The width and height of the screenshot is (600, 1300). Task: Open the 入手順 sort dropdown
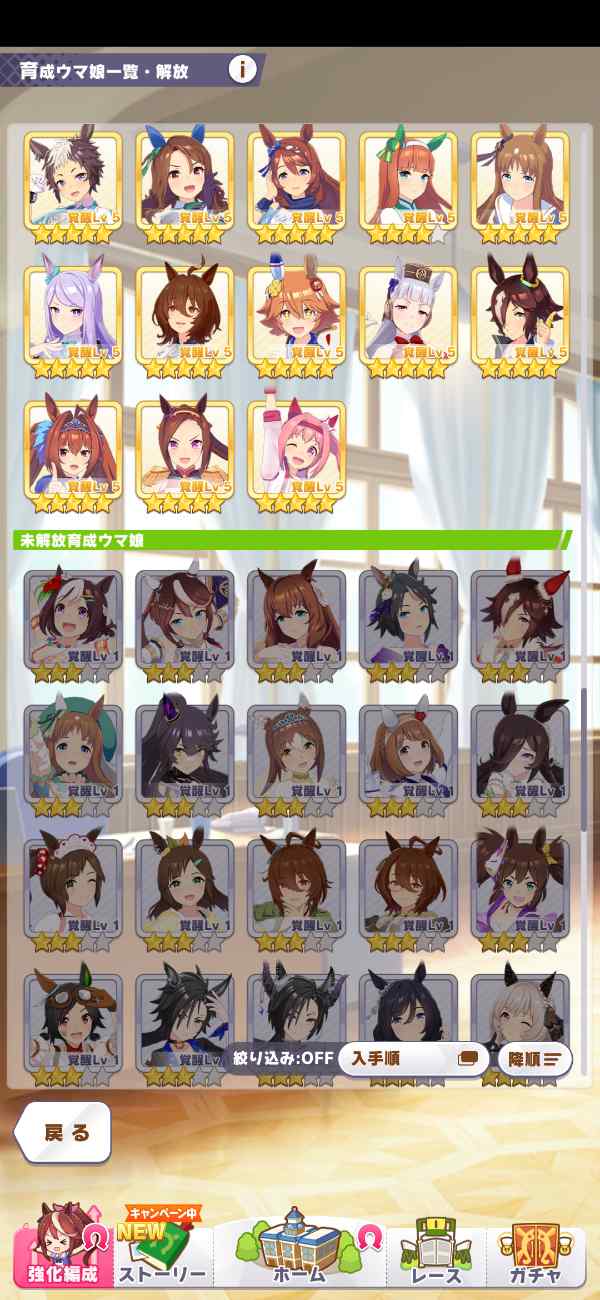[x=410, y=1058]
